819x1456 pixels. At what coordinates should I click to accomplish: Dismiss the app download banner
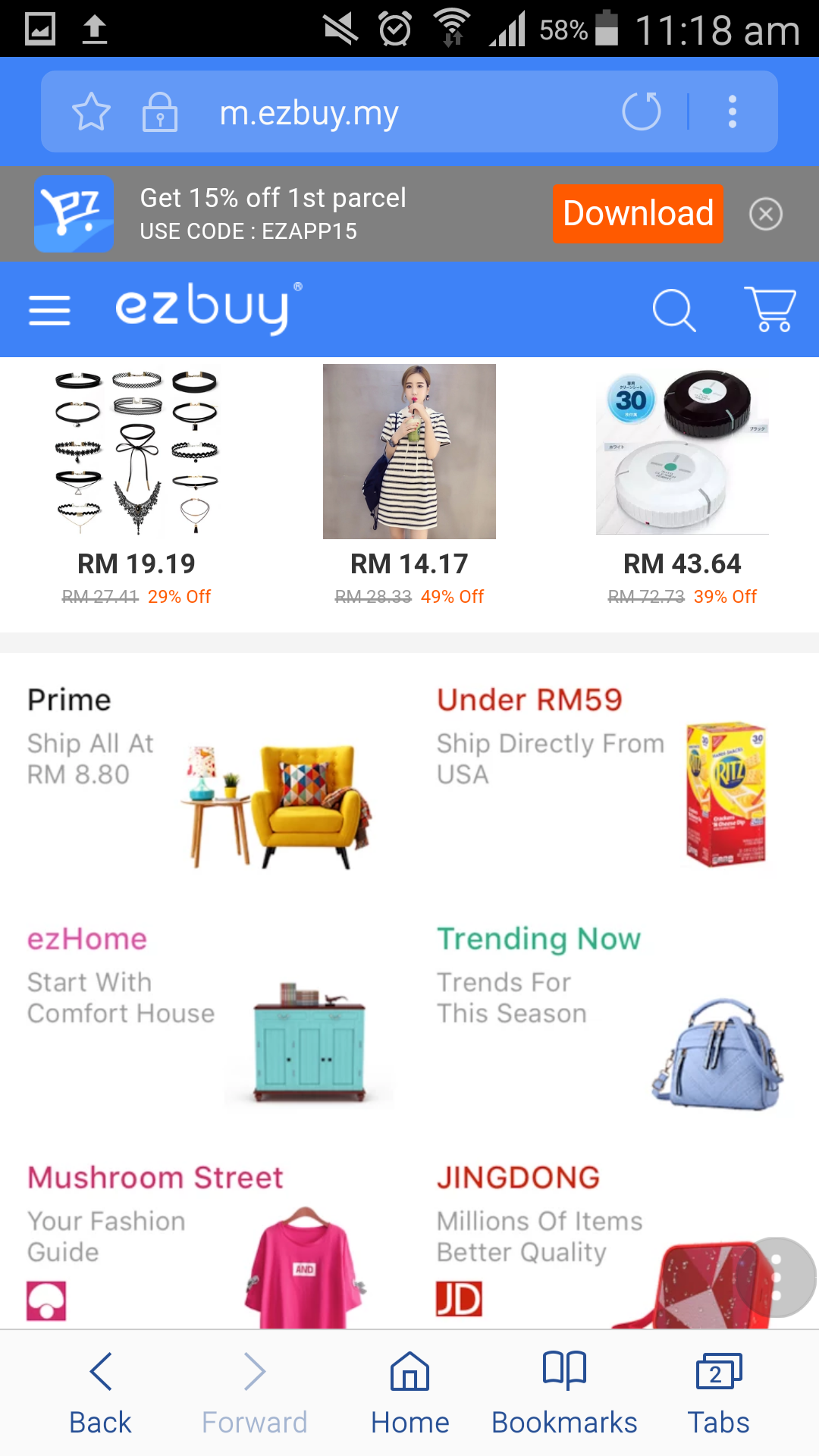[x=766, y=214]
